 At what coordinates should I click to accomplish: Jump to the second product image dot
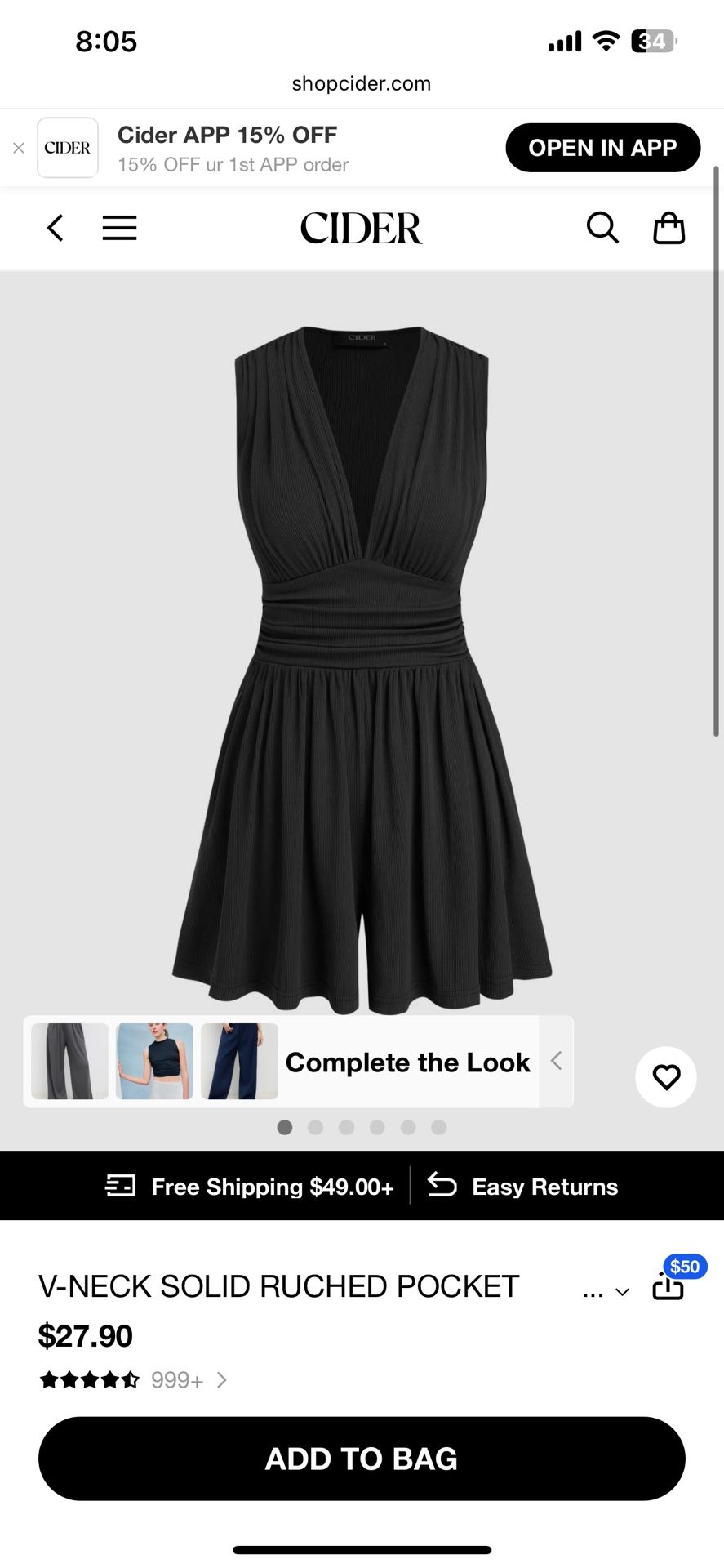click(316, 1128)
